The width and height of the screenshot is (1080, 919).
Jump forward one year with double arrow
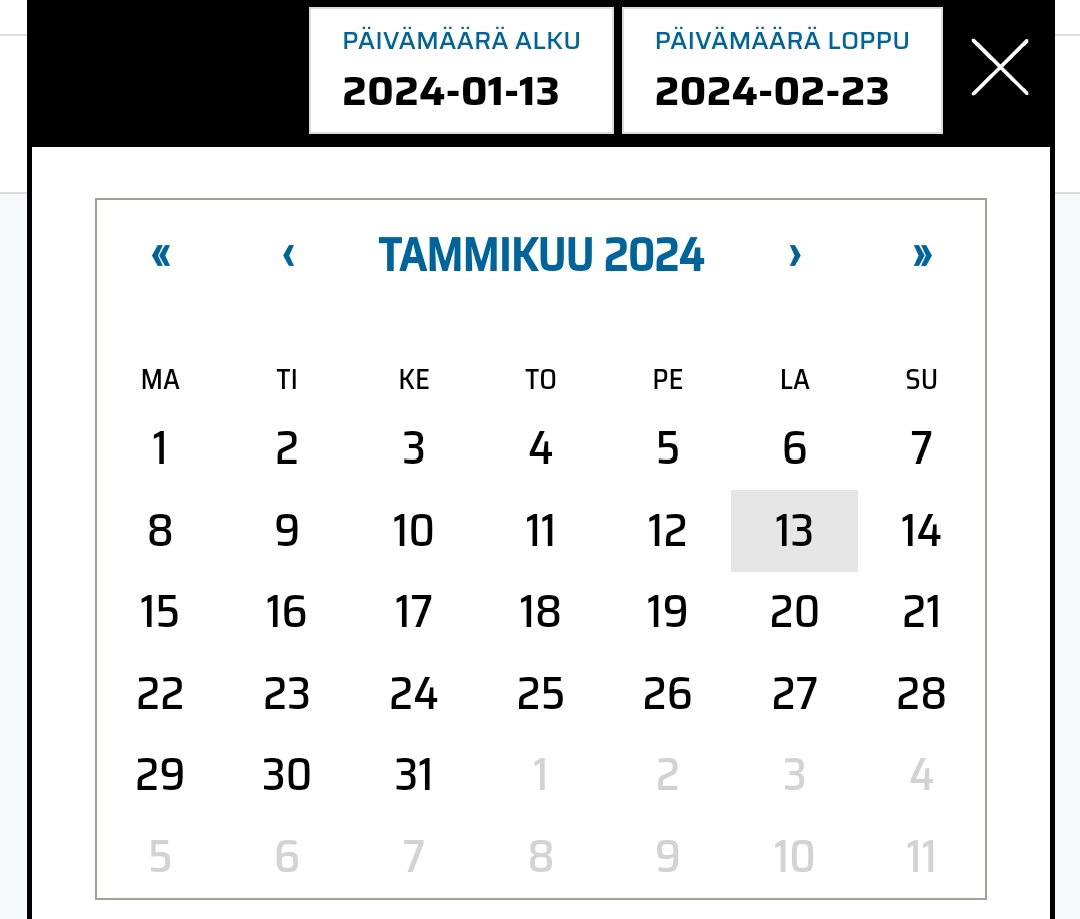[x=922, y=256]
